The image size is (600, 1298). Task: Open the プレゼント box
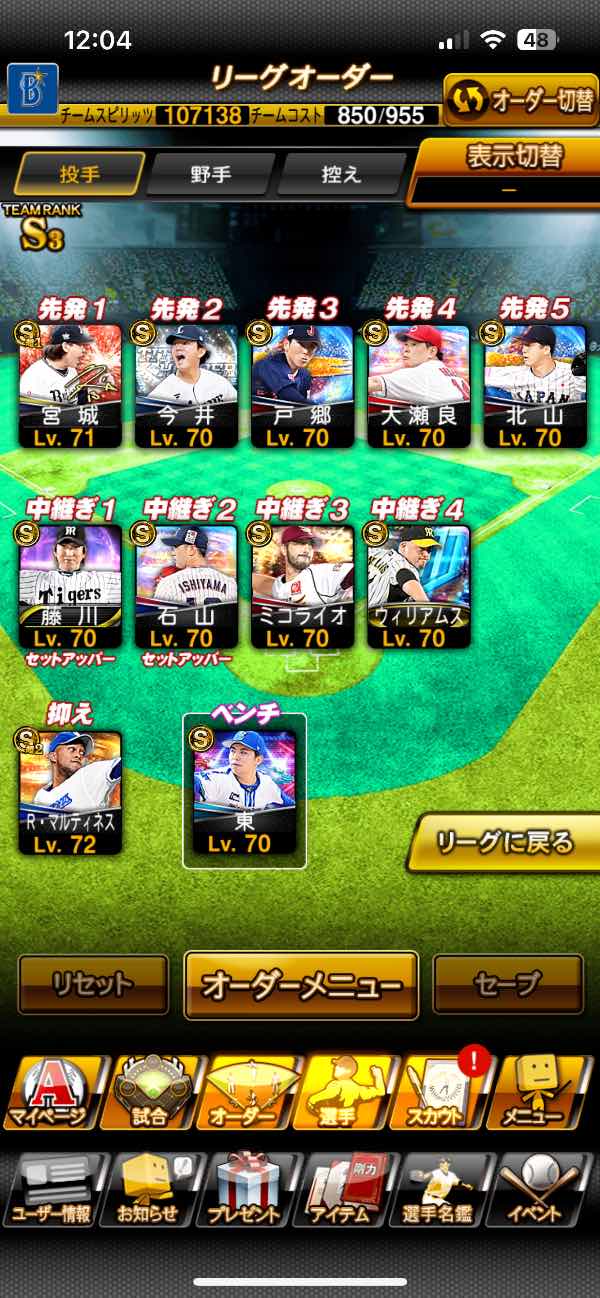(245, 1190)
